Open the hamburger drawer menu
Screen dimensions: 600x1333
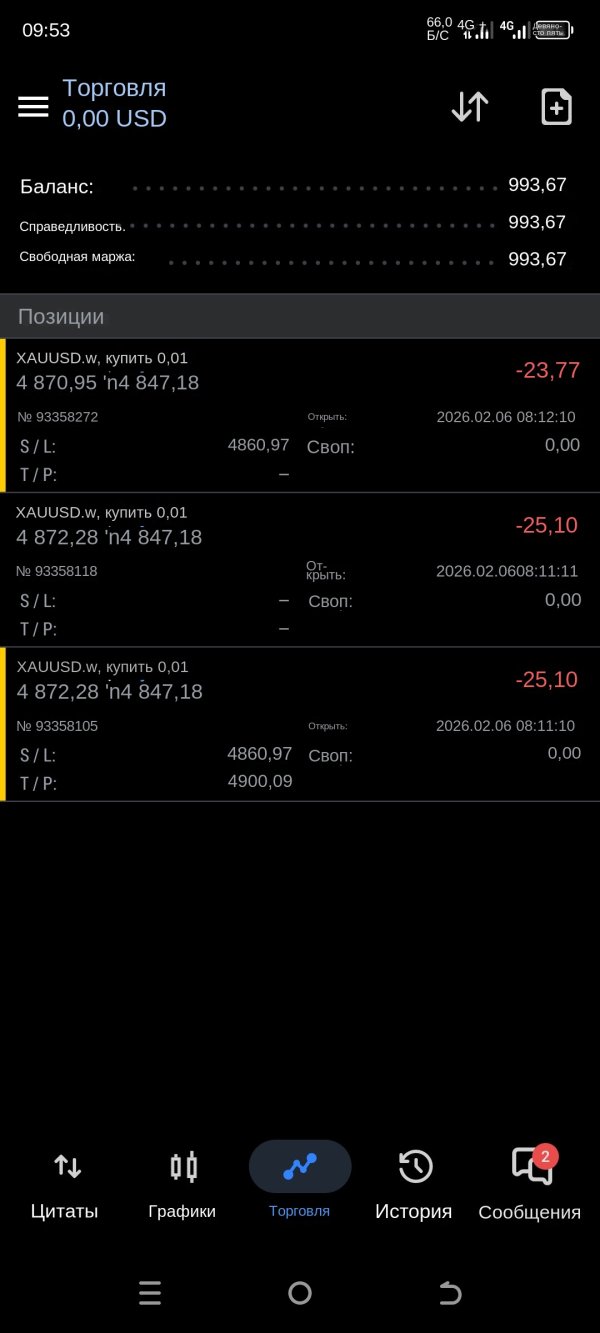click(33, 107)
